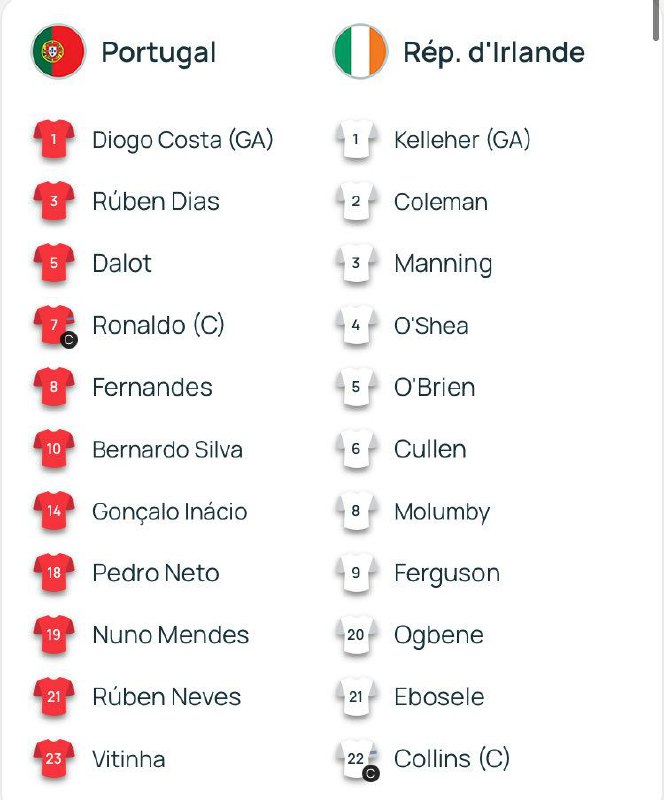Open Ogbene player row

(x=438, y=636)
